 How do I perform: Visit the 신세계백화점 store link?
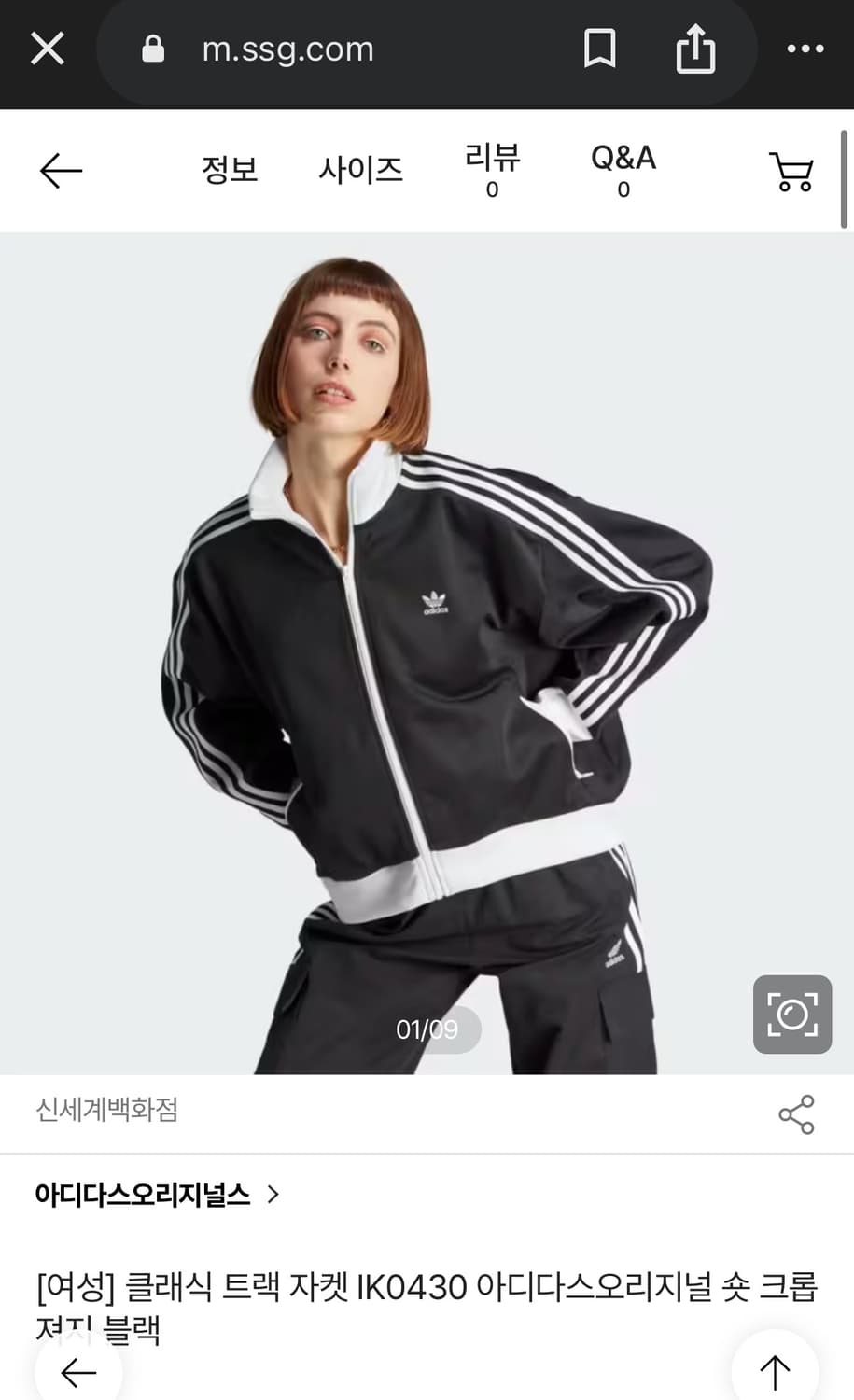click(105, 1112)
